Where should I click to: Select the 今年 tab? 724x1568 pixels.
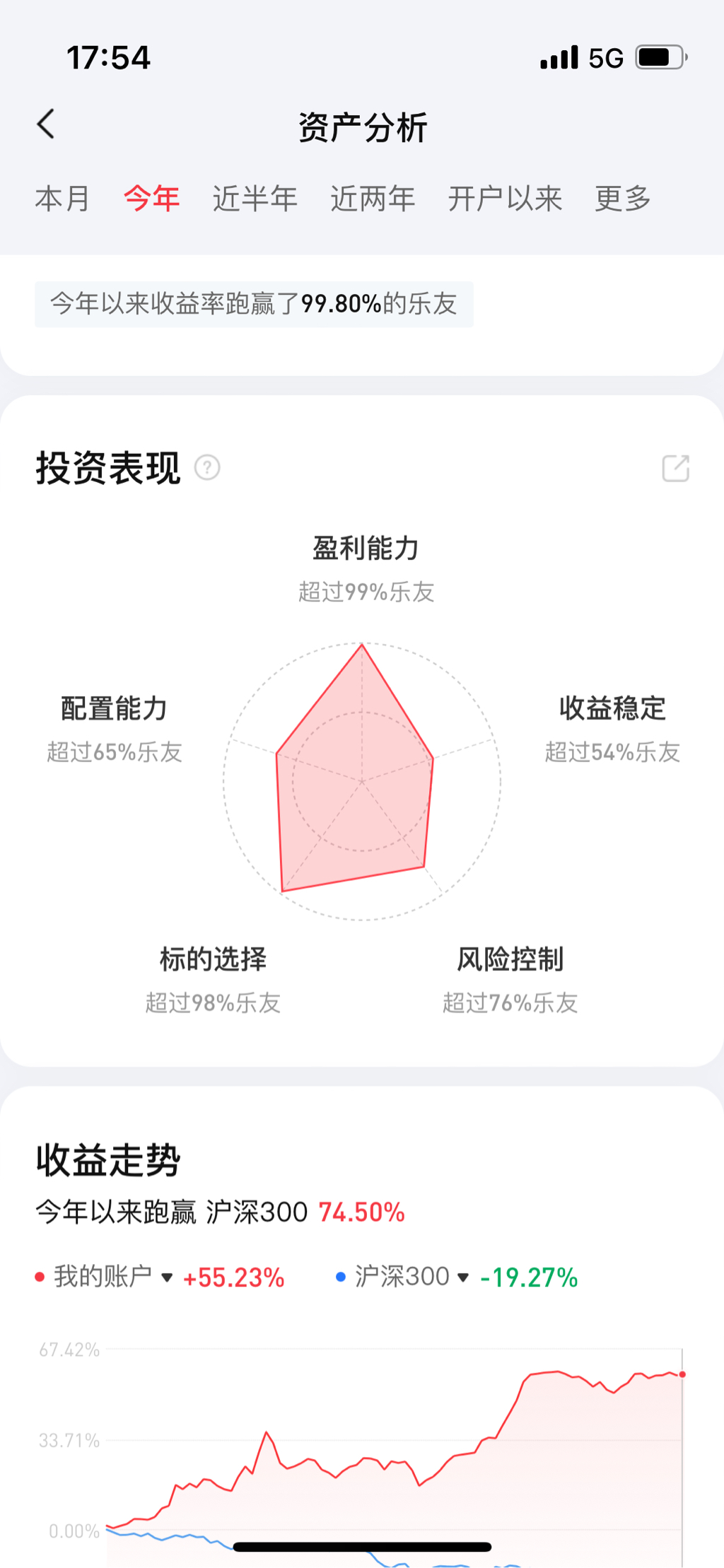(x=151, y=199)
